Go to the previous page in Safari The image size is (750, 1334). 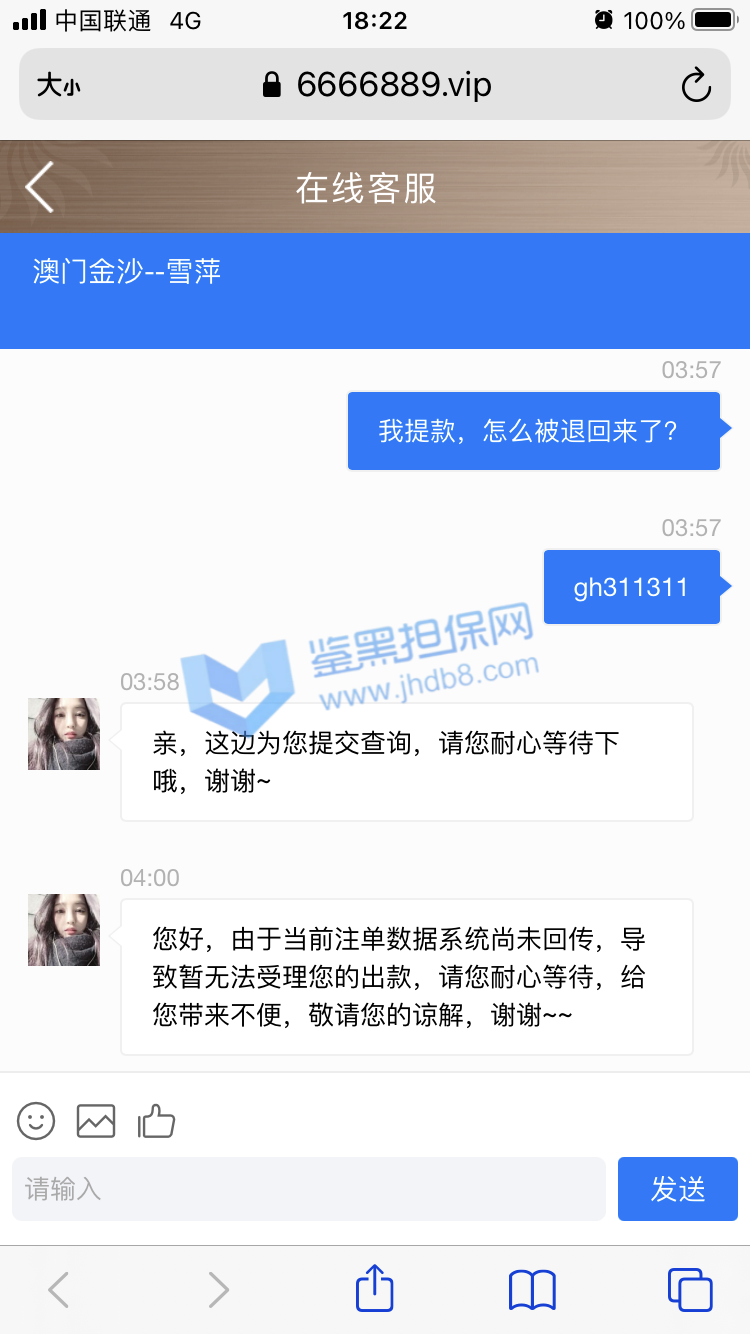pos(59,1289)
